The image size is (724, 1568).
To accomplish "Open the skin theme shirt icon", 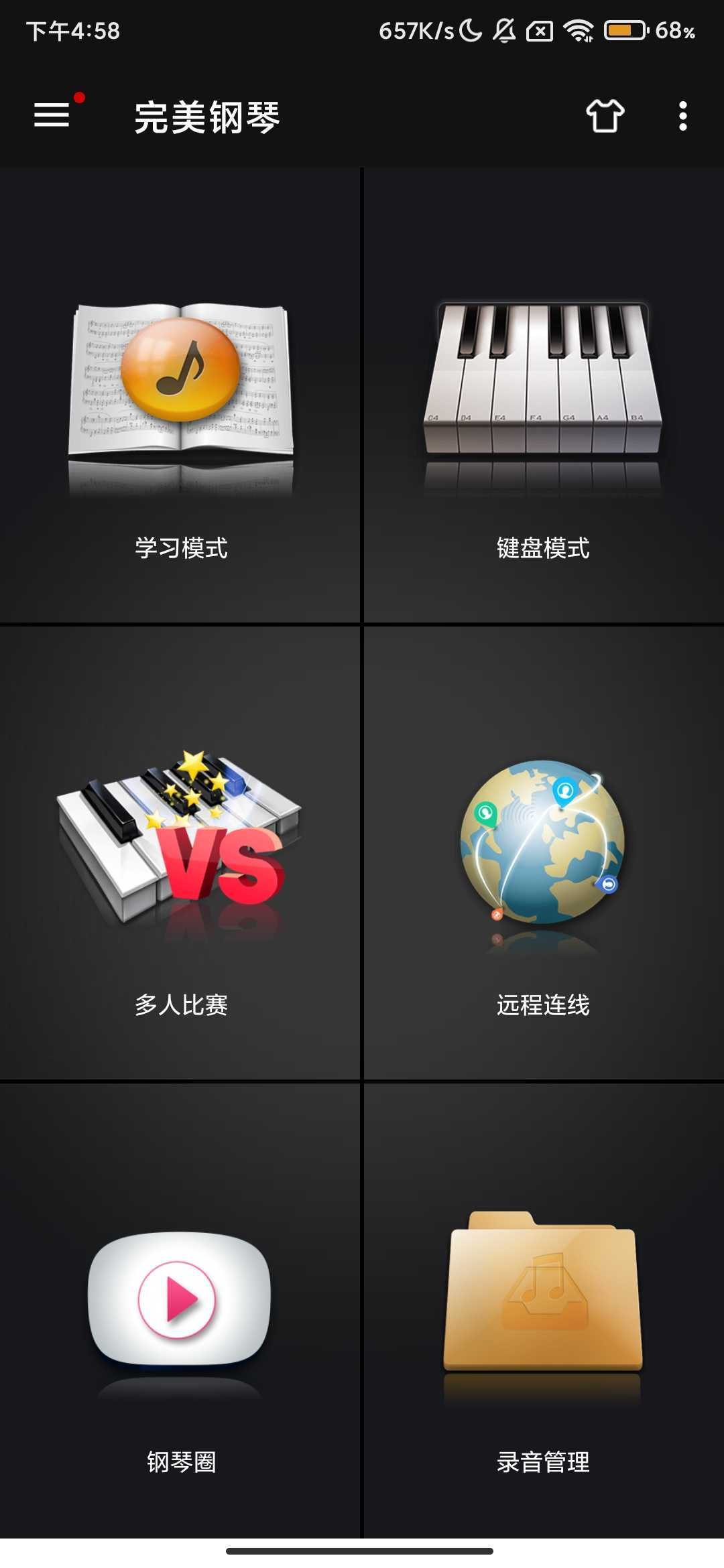I will (x=605, y=116).
